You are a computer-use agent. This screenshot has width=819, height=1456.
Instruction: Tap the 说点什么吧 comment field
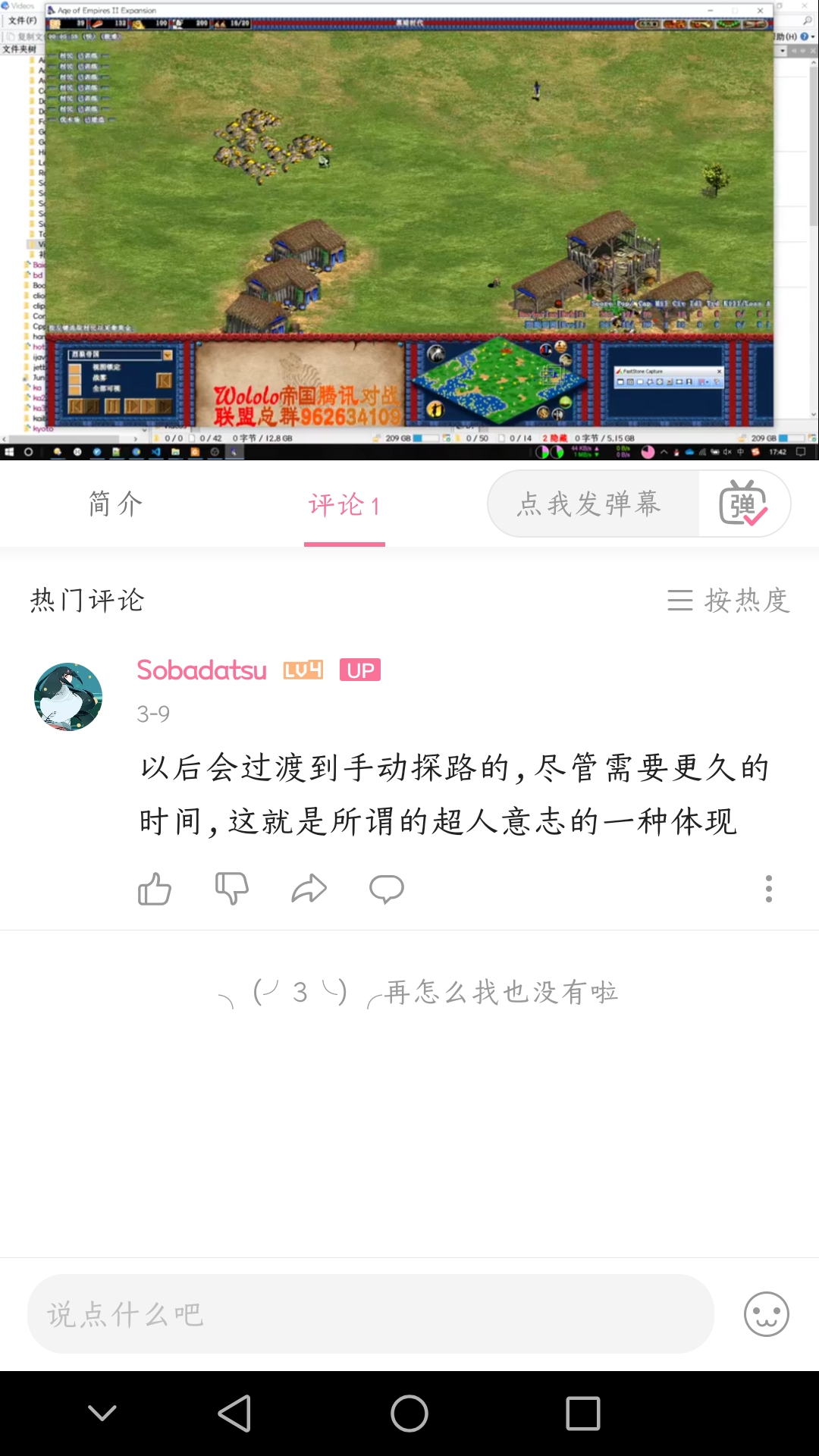pyautogui.click(x=370, y=1314)
